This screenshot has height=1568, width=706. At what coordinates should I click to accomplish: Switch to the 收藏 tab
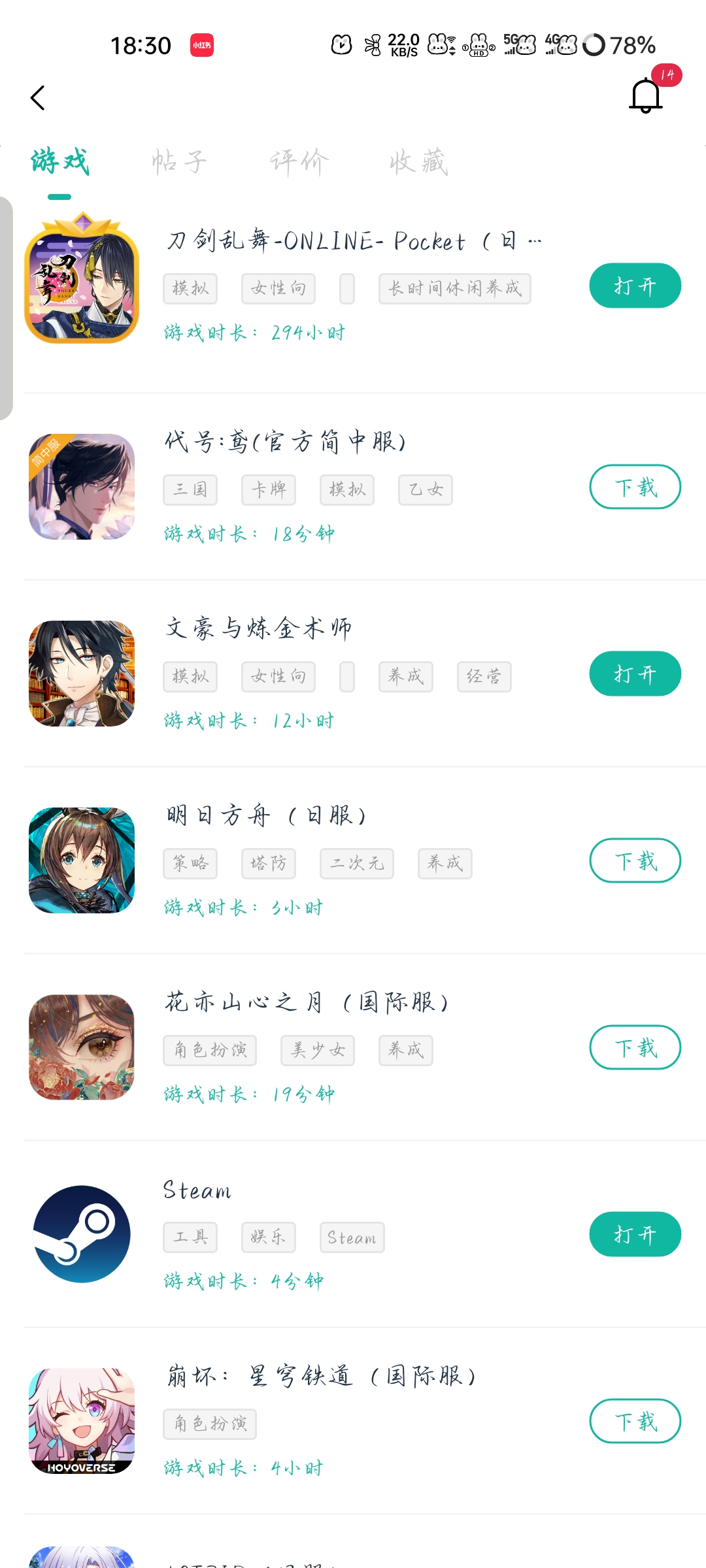point(418,161)
